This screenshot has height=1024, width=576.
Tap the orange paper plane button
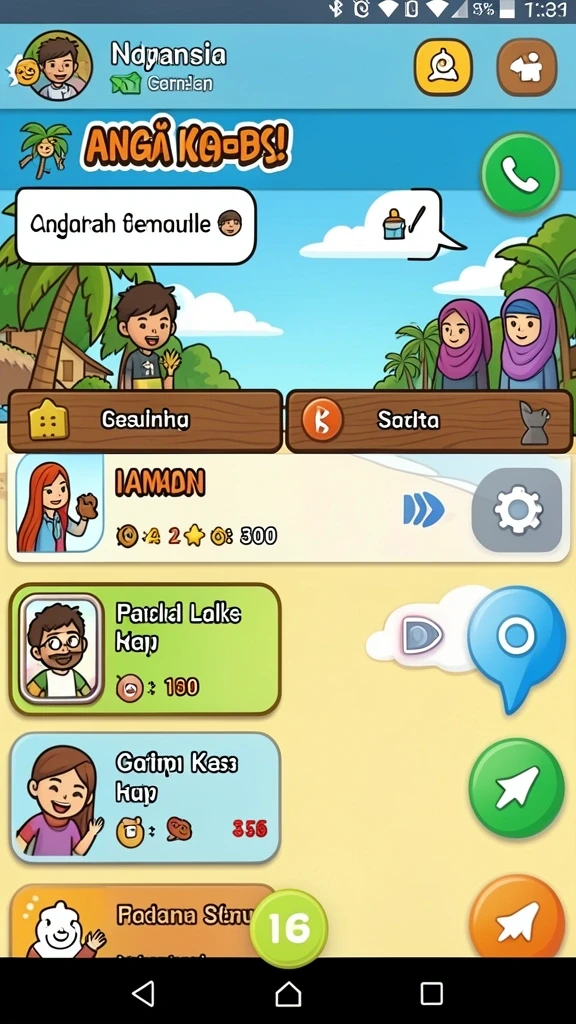[517, 917]
